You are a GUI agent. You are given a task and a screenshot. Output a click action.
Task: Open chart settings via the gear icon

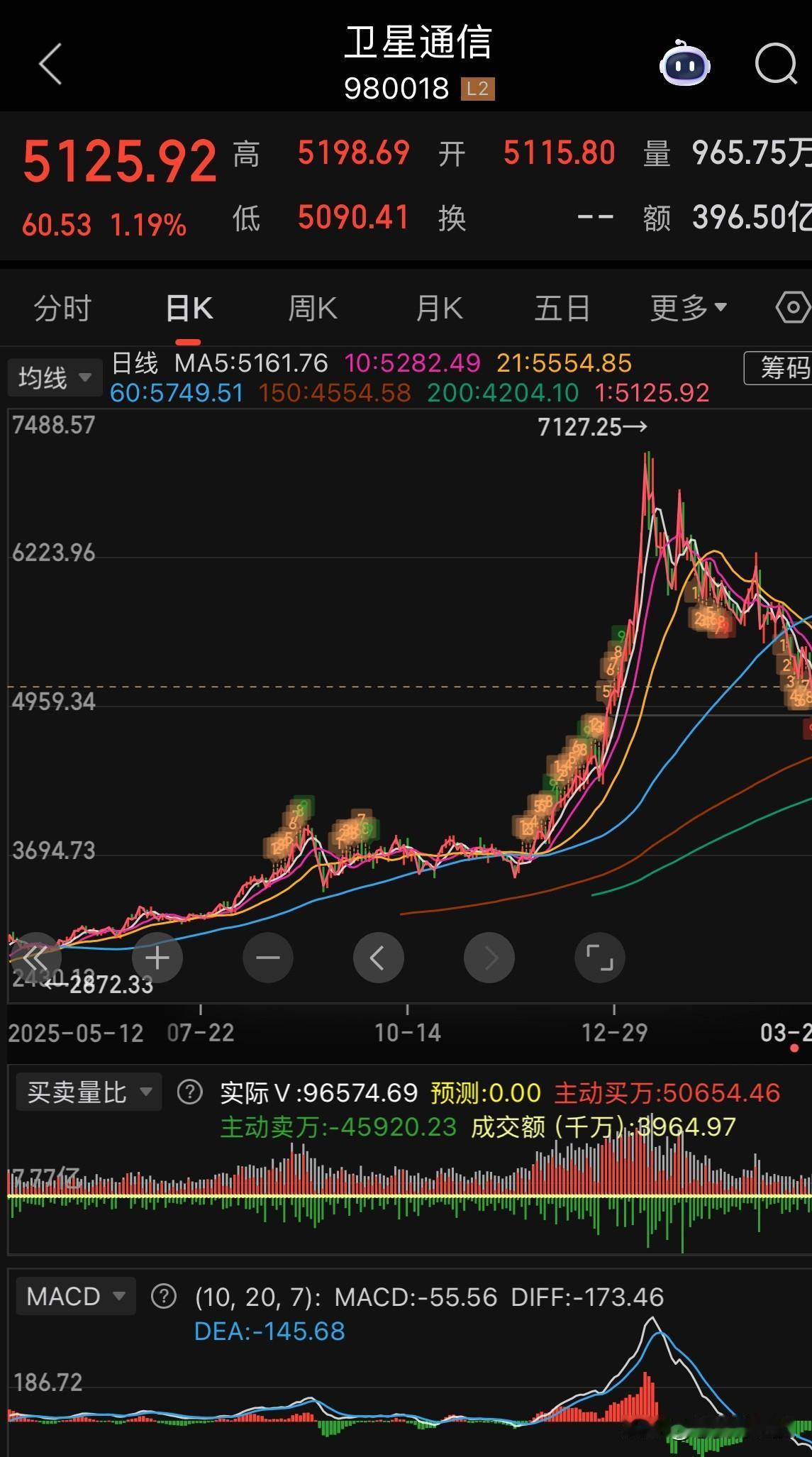coord(792,308)
